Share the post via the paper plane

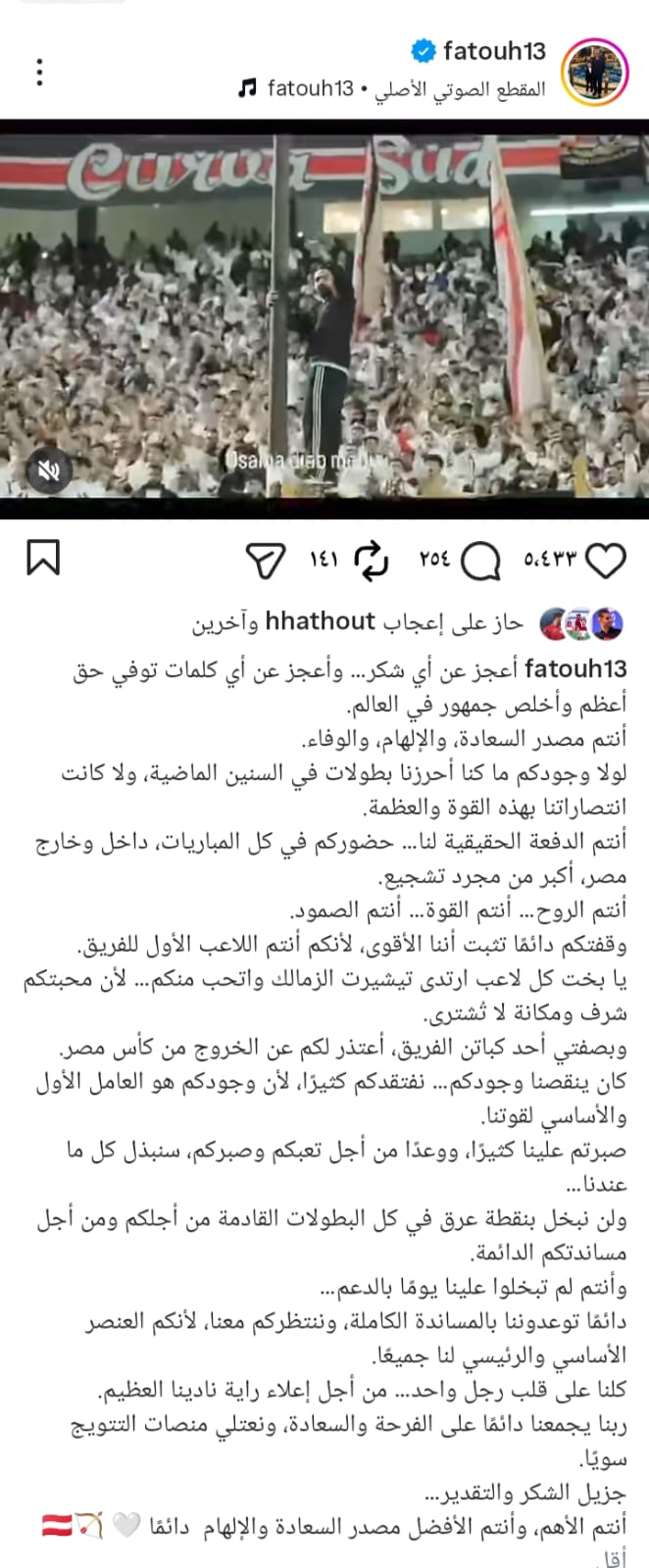[x=263, y=562]
